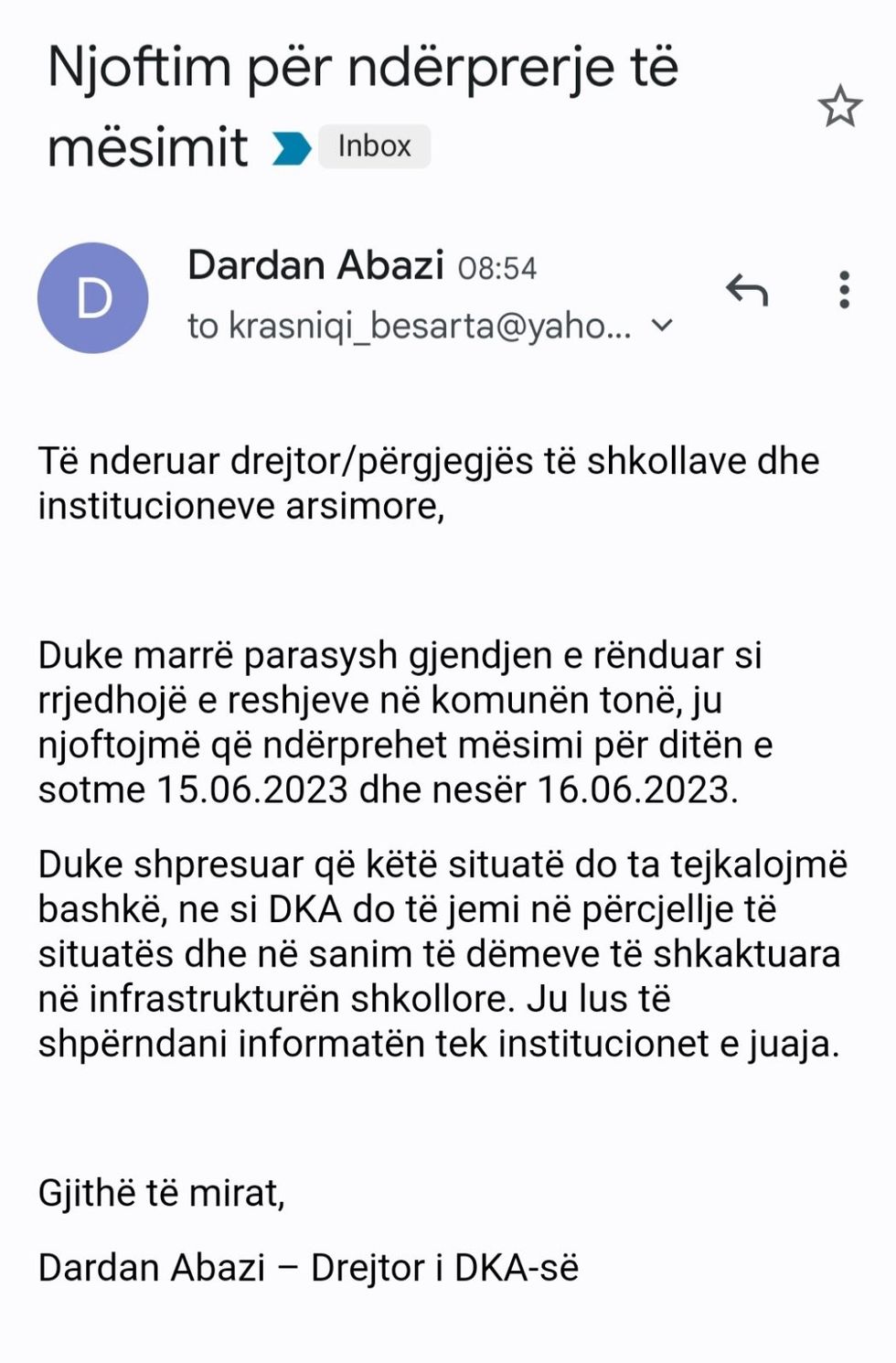Open the three-dot message options menu
This screenshot has height=1363, width=896.
(844, 290)
